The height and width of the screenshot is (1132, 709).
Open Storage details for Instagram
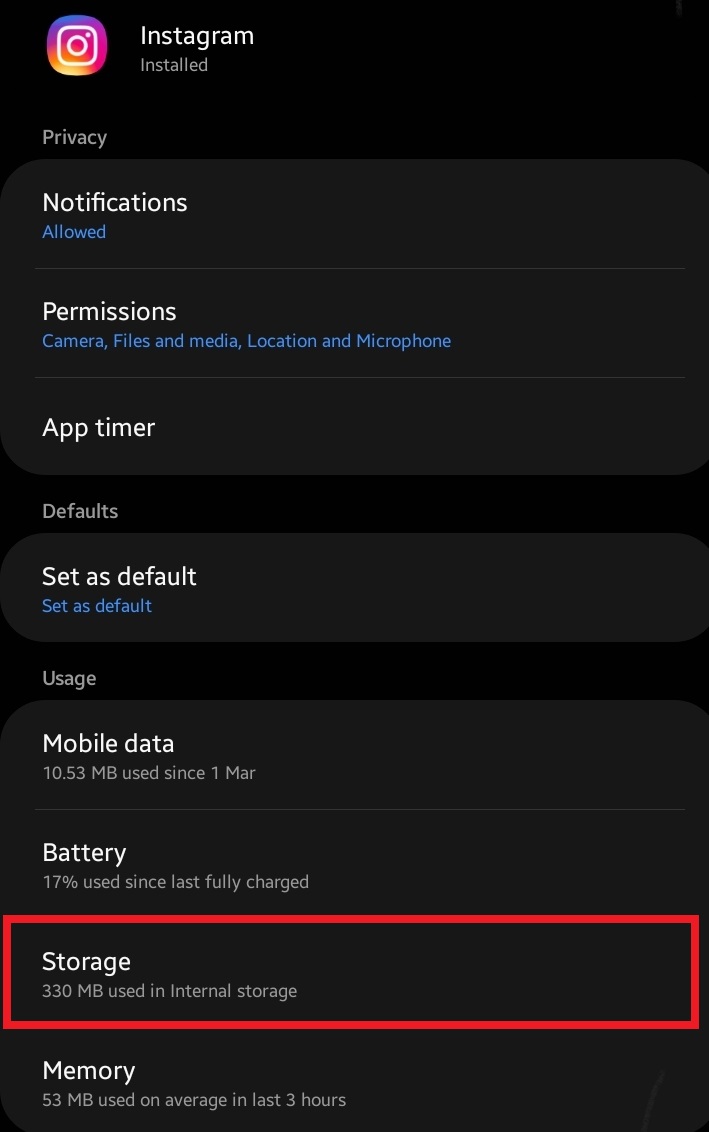(x=350, y=975)
